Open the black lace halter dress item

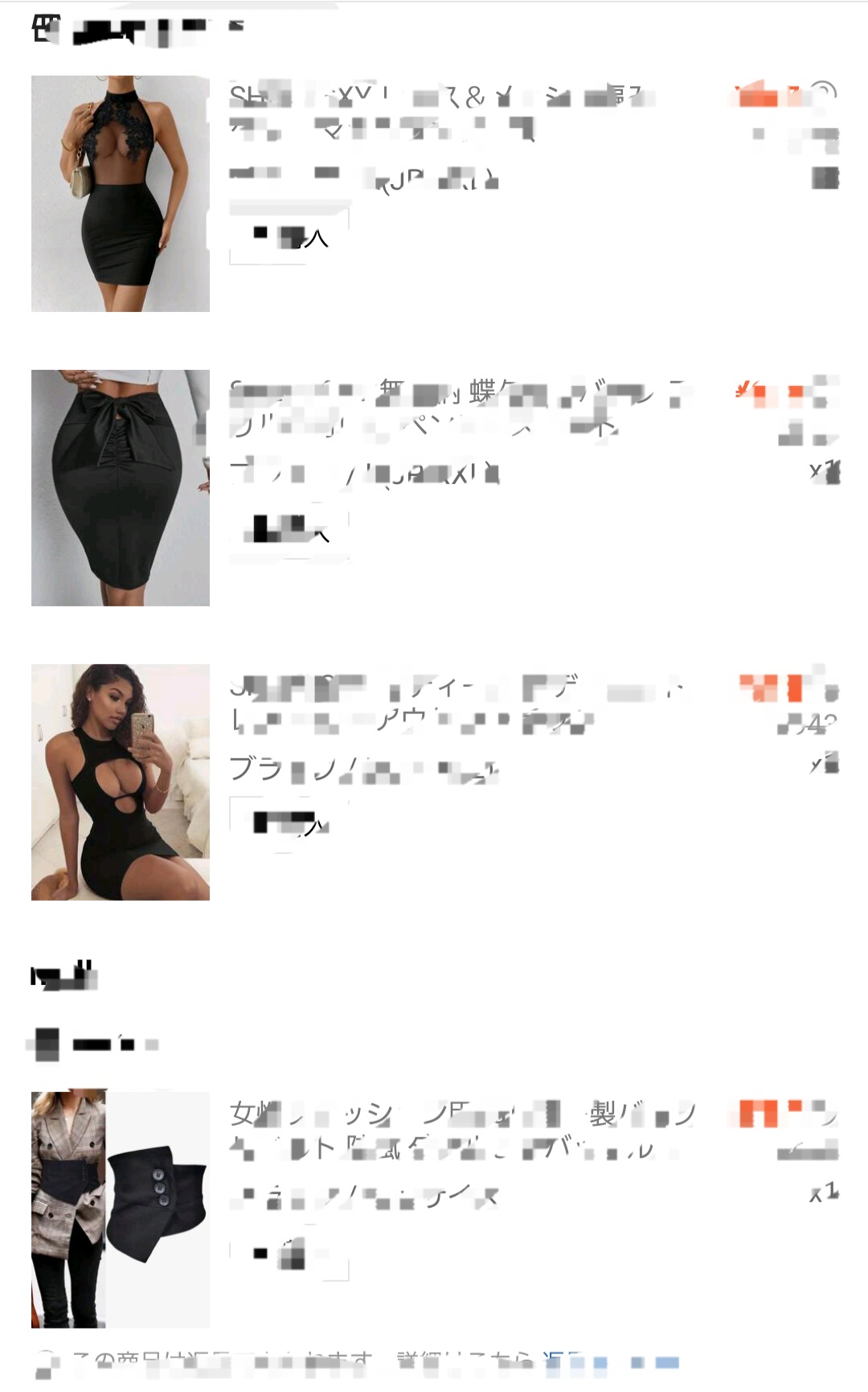click(x=121, y=194)
